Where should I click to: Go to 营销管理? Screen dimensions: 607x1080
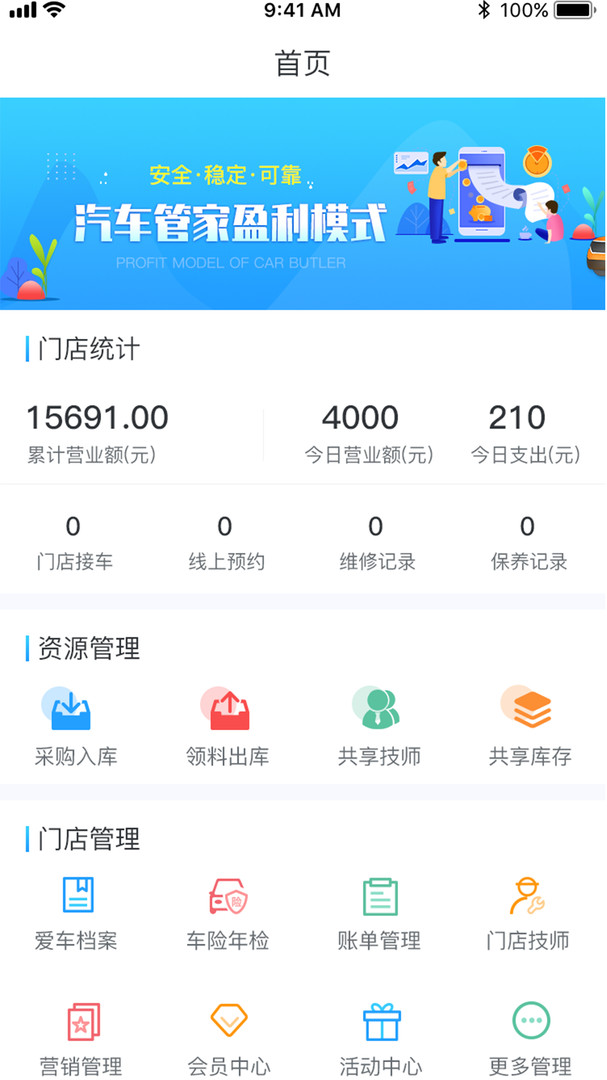80,1038
